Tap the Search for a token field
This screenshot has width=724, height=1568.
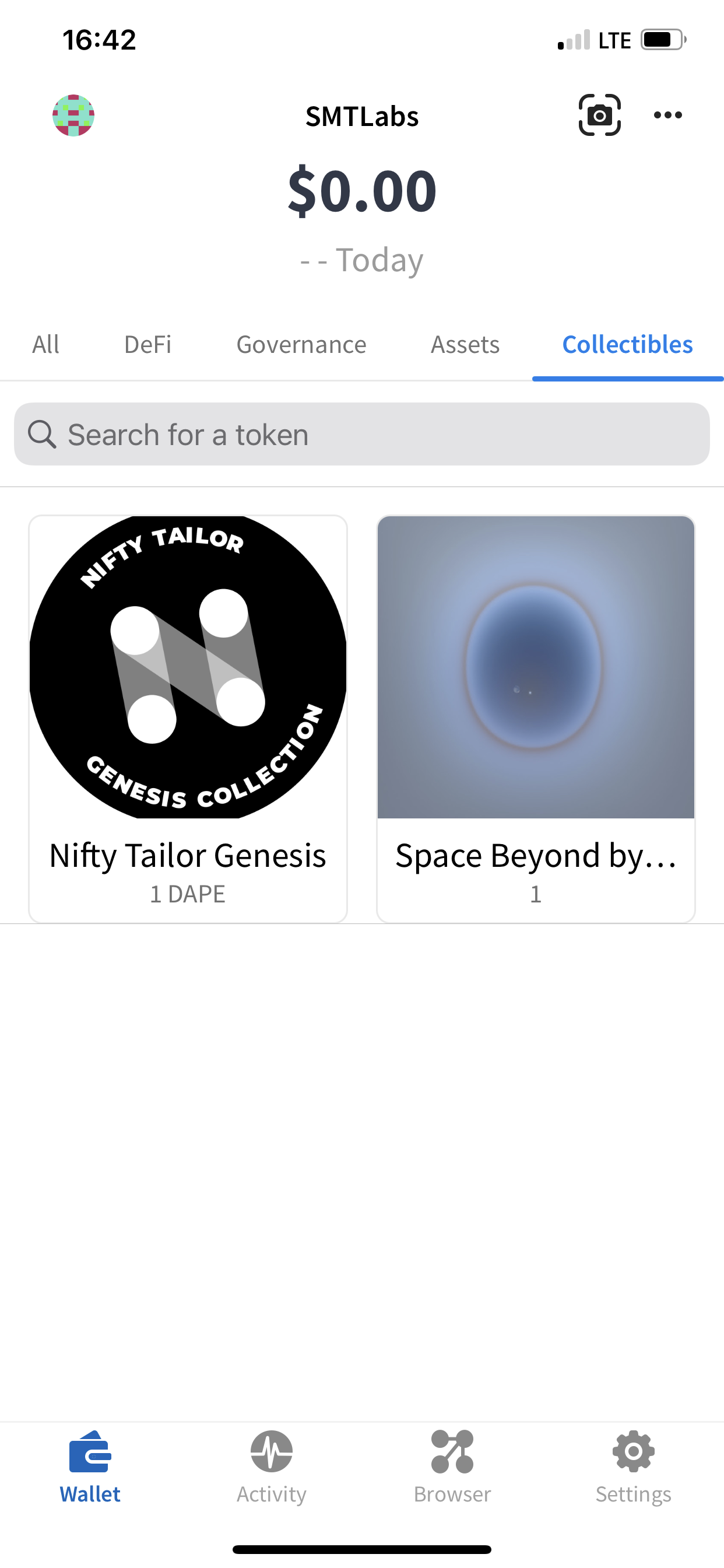point(362,435)
